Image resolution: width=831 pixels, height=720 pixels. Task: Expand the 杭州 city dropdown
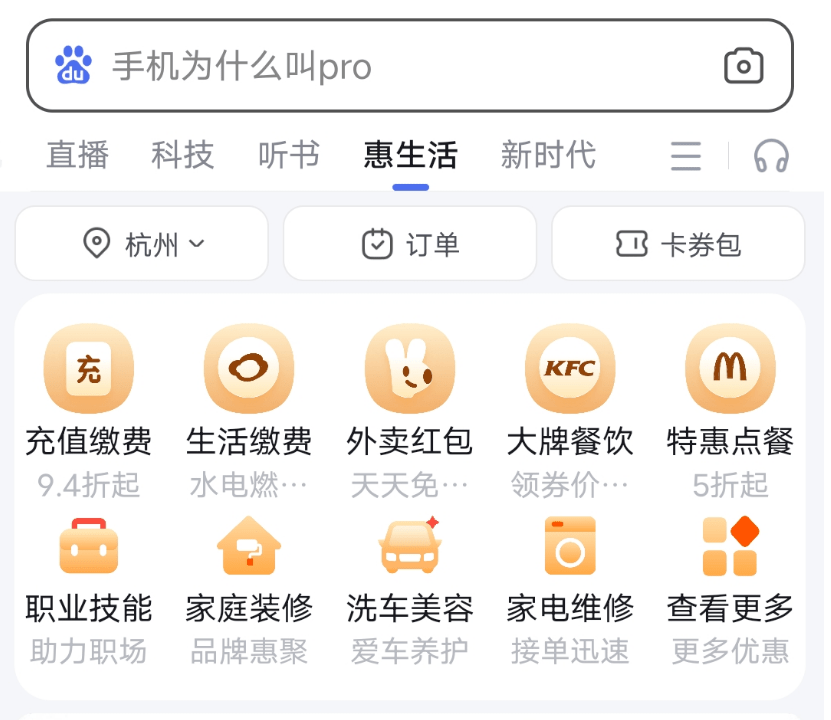tap(143, 244)
